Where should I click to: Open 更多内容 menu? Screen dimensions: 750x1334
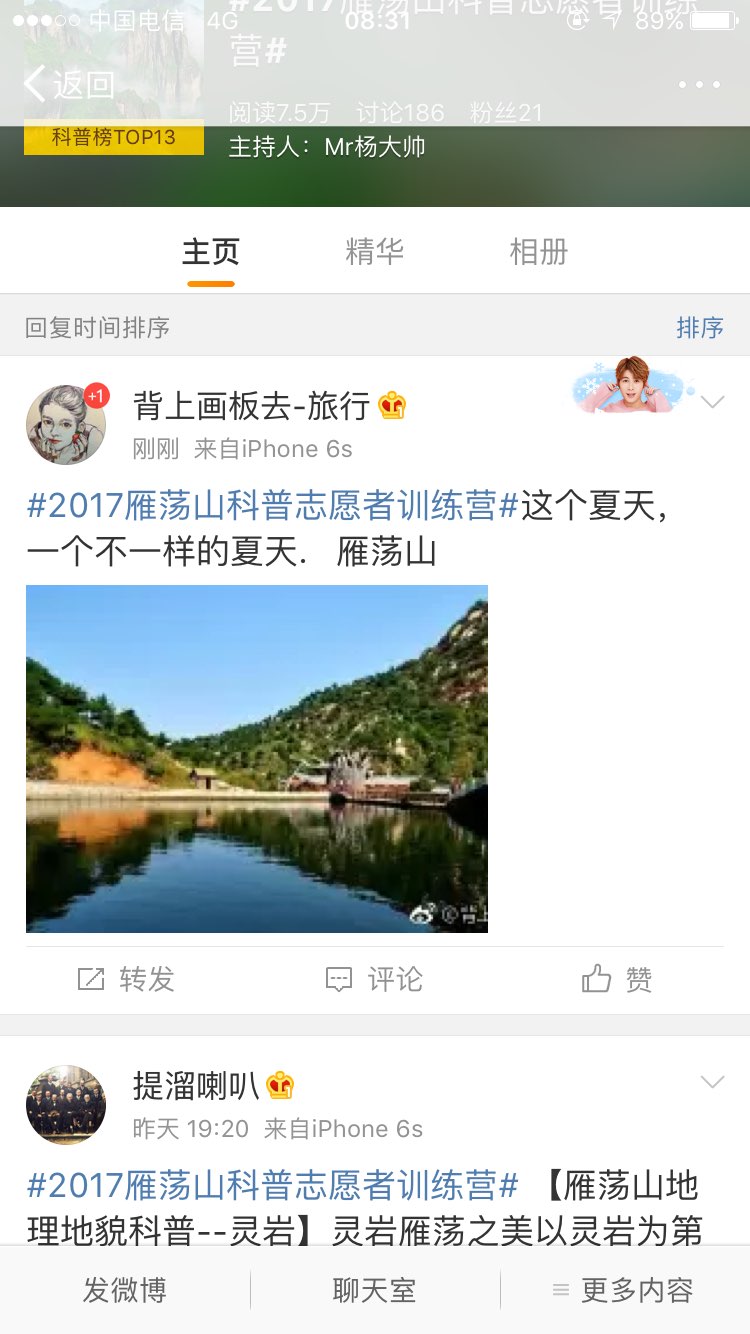624,1290
